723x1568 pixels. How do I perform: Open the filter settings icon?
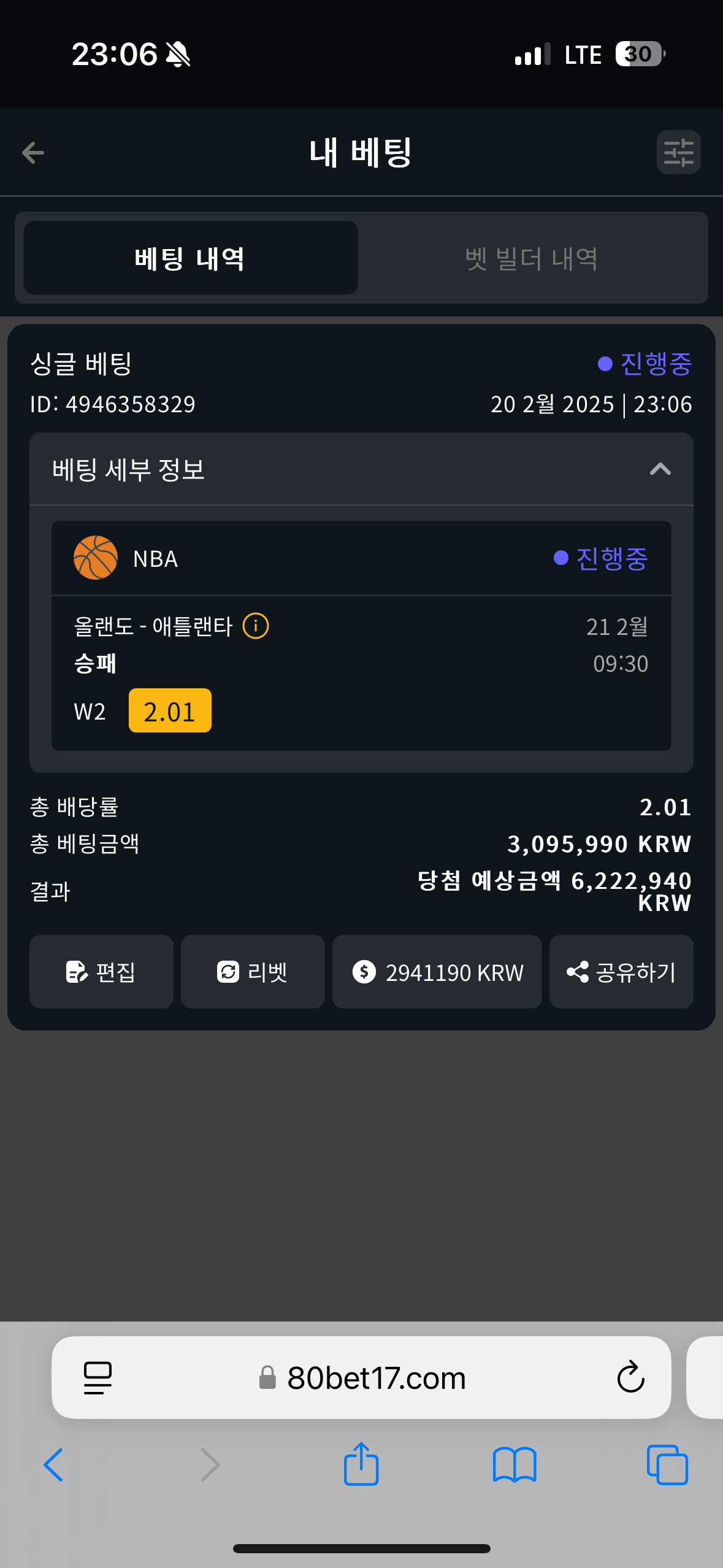678,153
